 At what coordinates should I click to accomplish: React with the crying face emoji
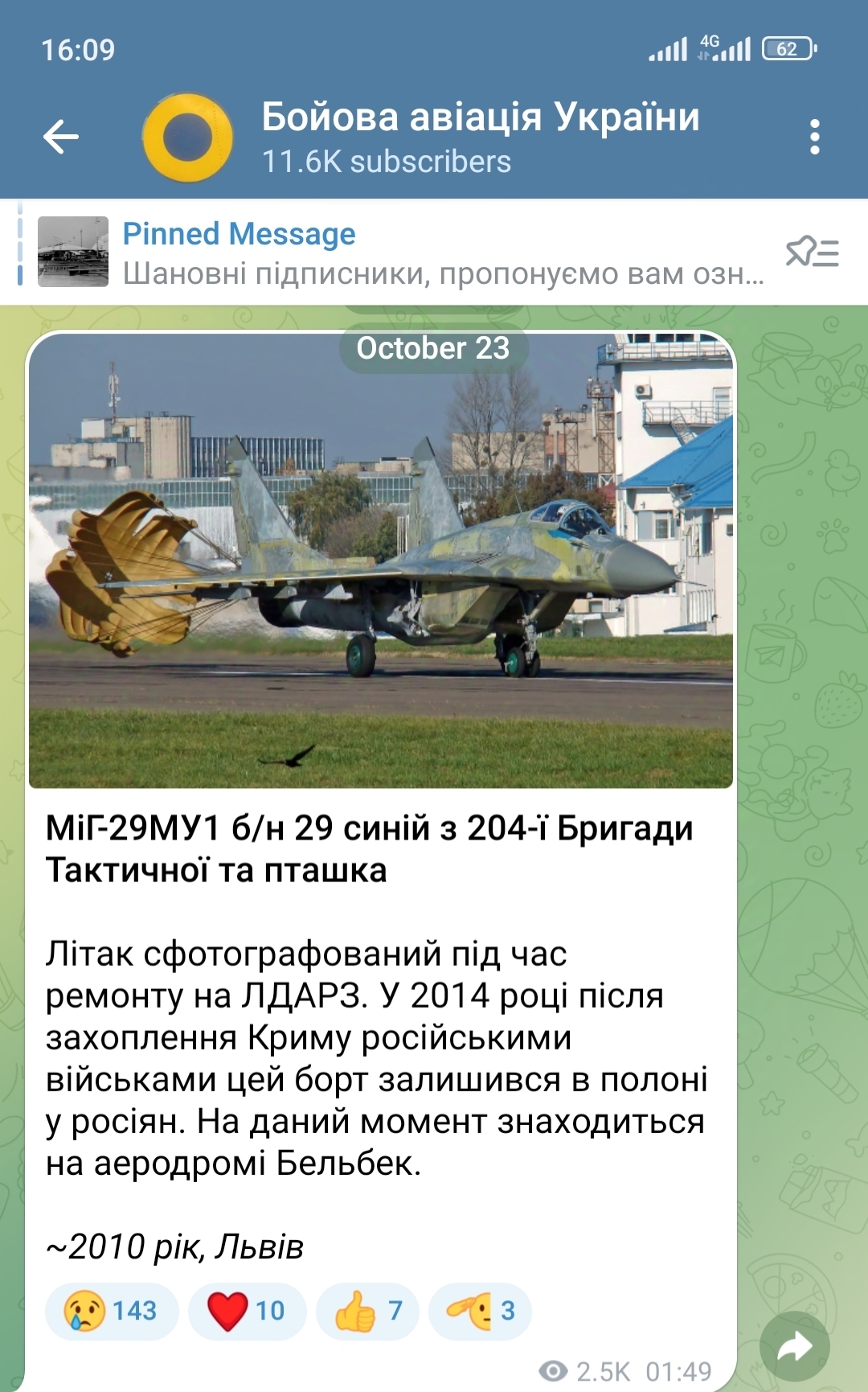[112, 1311]
